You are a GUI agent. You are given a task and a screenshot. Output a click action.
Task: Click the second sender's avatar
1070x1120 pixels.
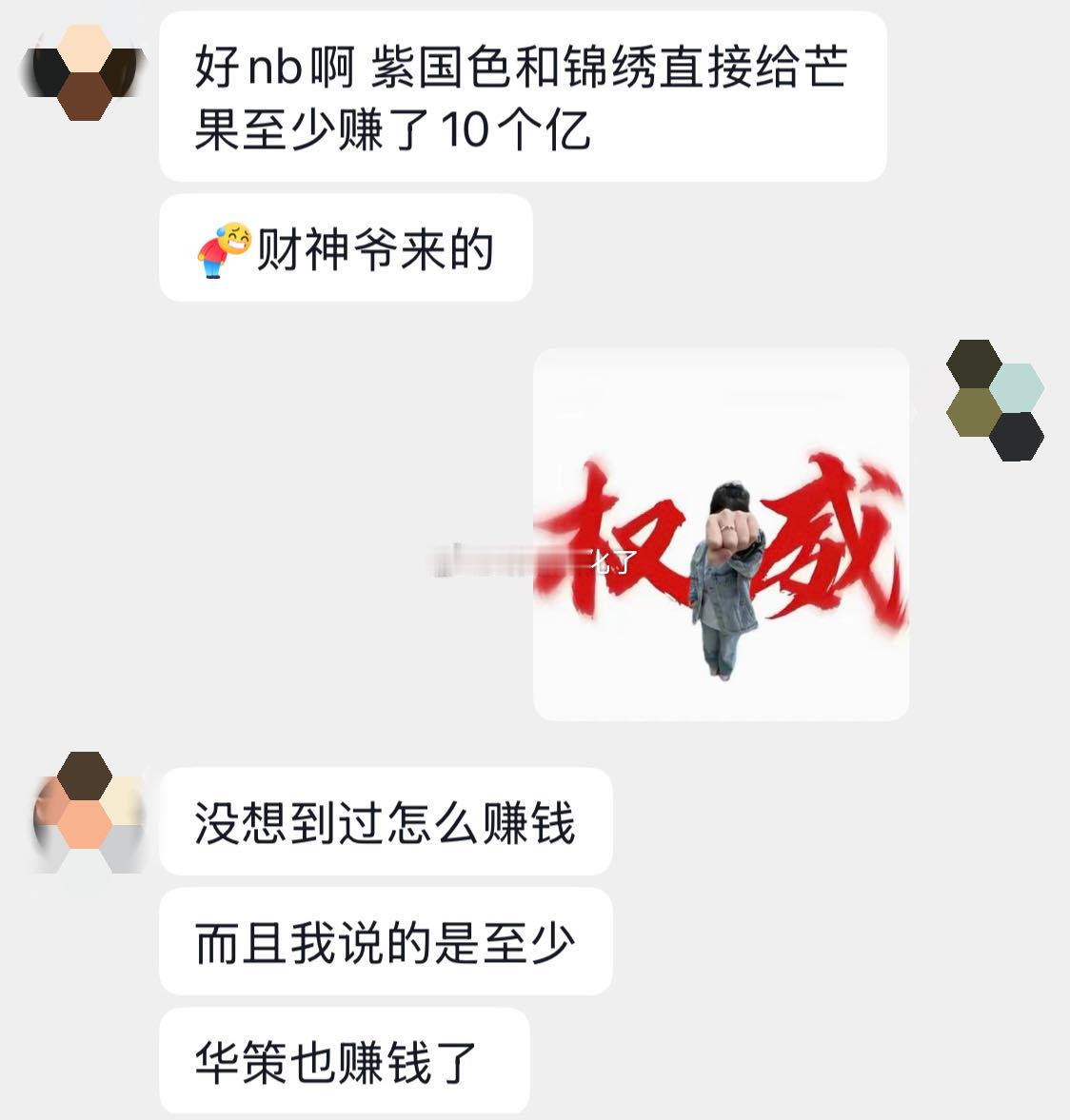86,818
